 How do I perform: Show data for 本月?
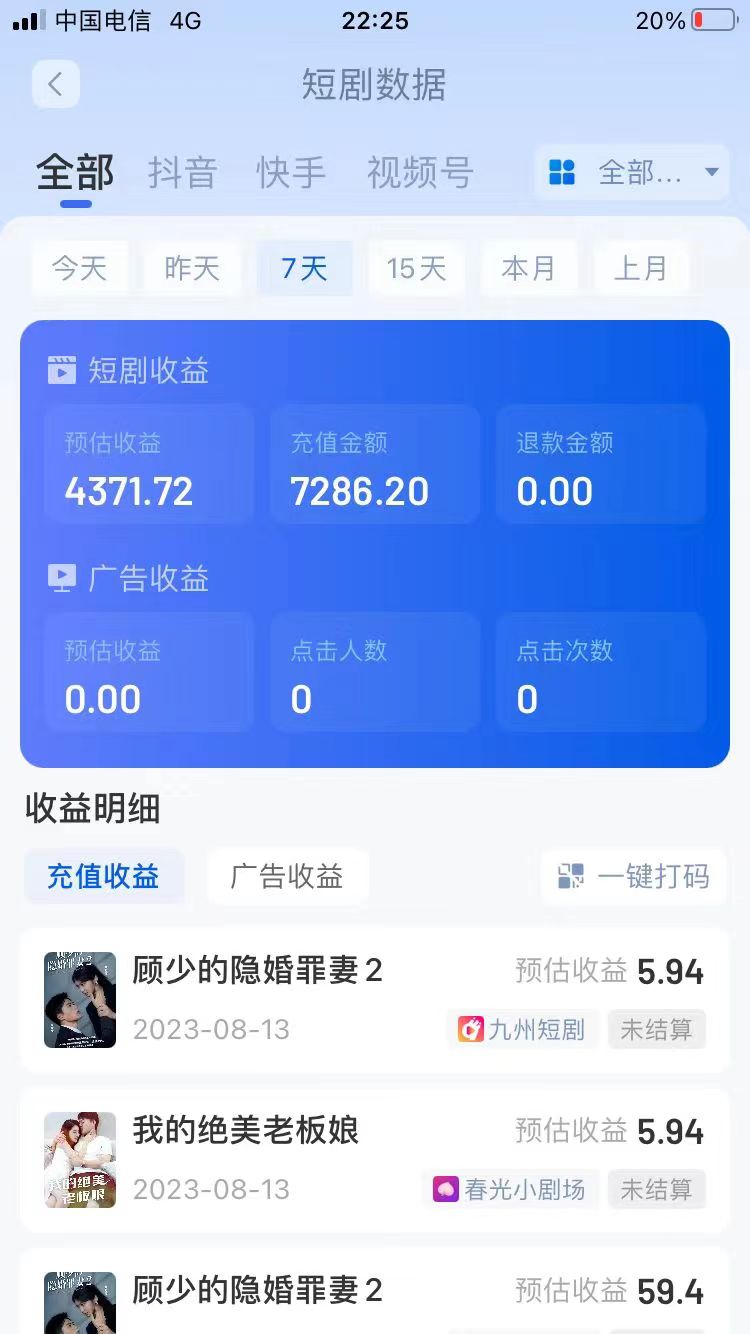pos(528,268)
